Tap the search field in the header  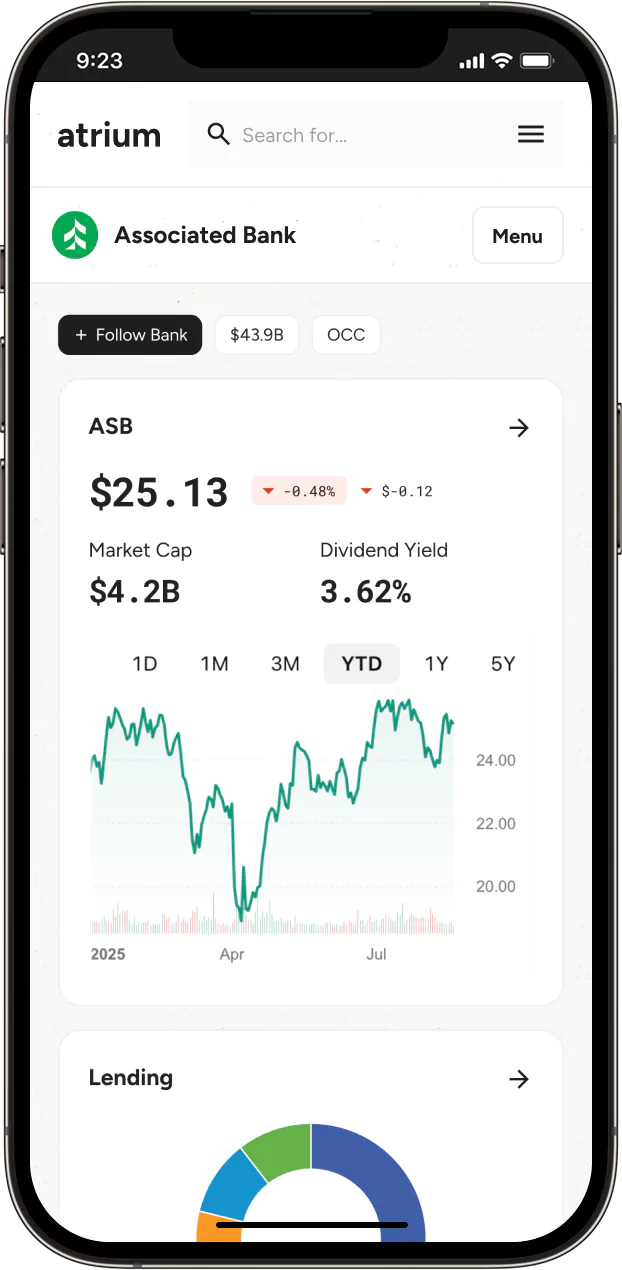click(x=350, y=135)
